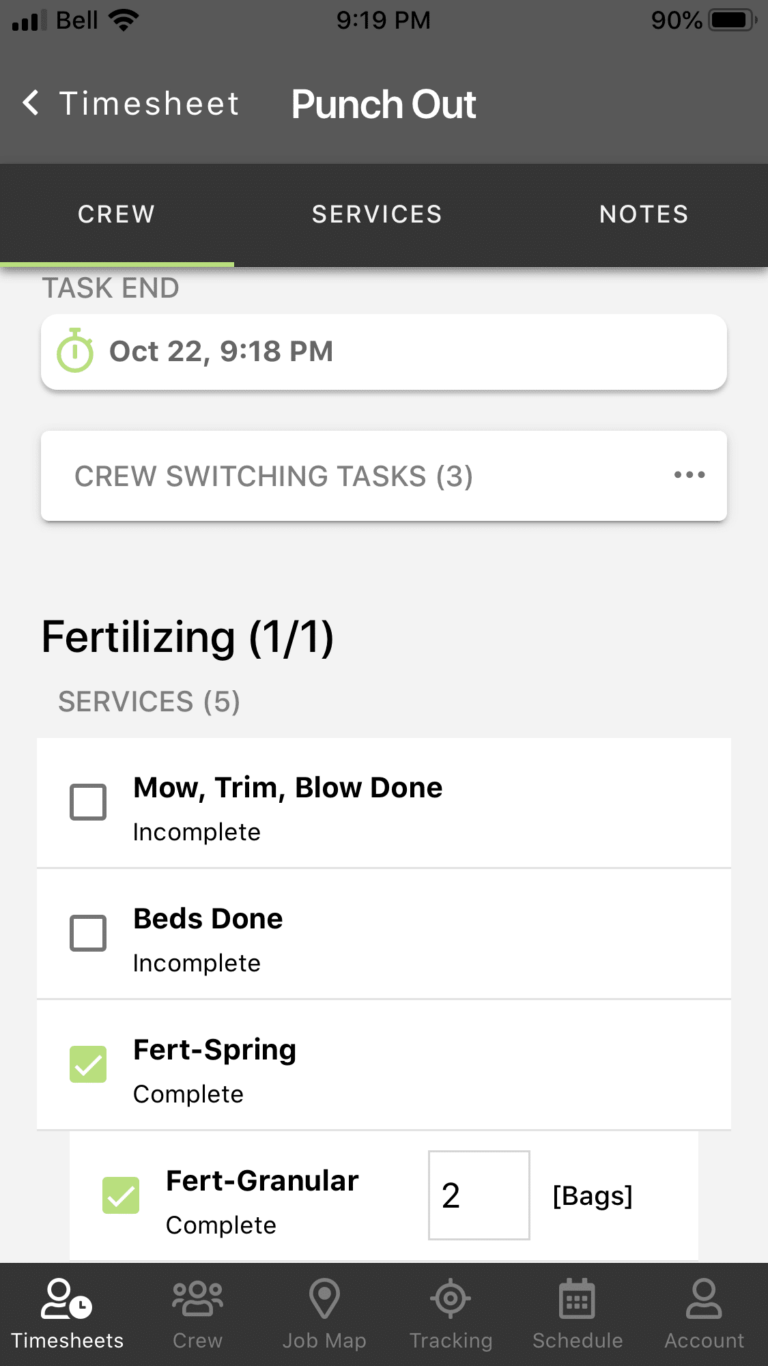This screenshot has height=1366, width=768.
Task: Open the Timesheets section in bottom navigation
Action: [x=66, y=1313]
